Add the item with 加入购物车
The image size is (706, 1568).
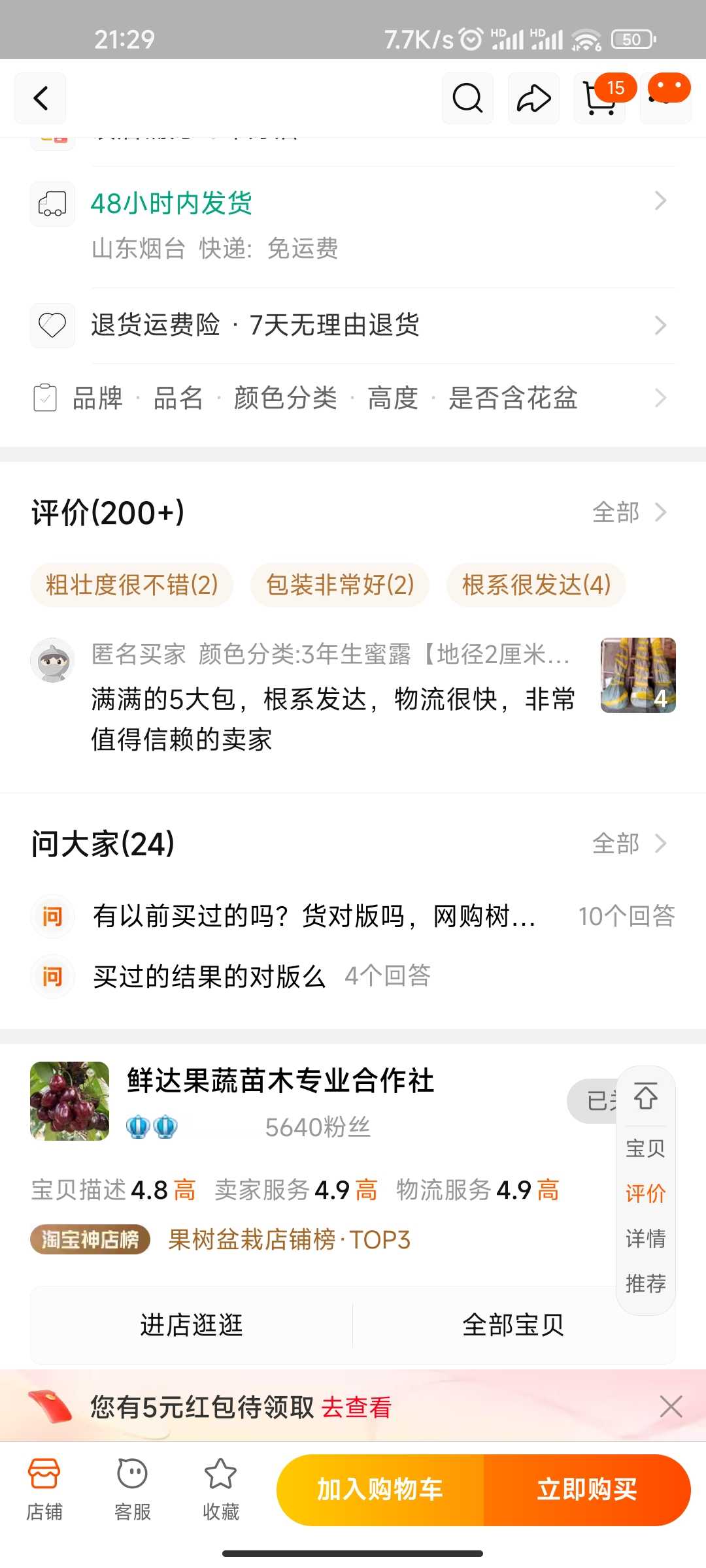point(380,1490)
